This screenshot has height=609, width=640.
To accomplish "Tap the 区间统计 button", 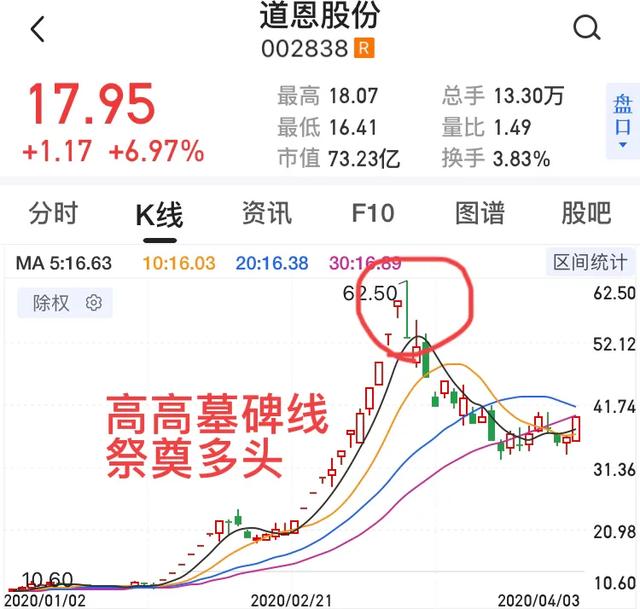I will [592, 263].
